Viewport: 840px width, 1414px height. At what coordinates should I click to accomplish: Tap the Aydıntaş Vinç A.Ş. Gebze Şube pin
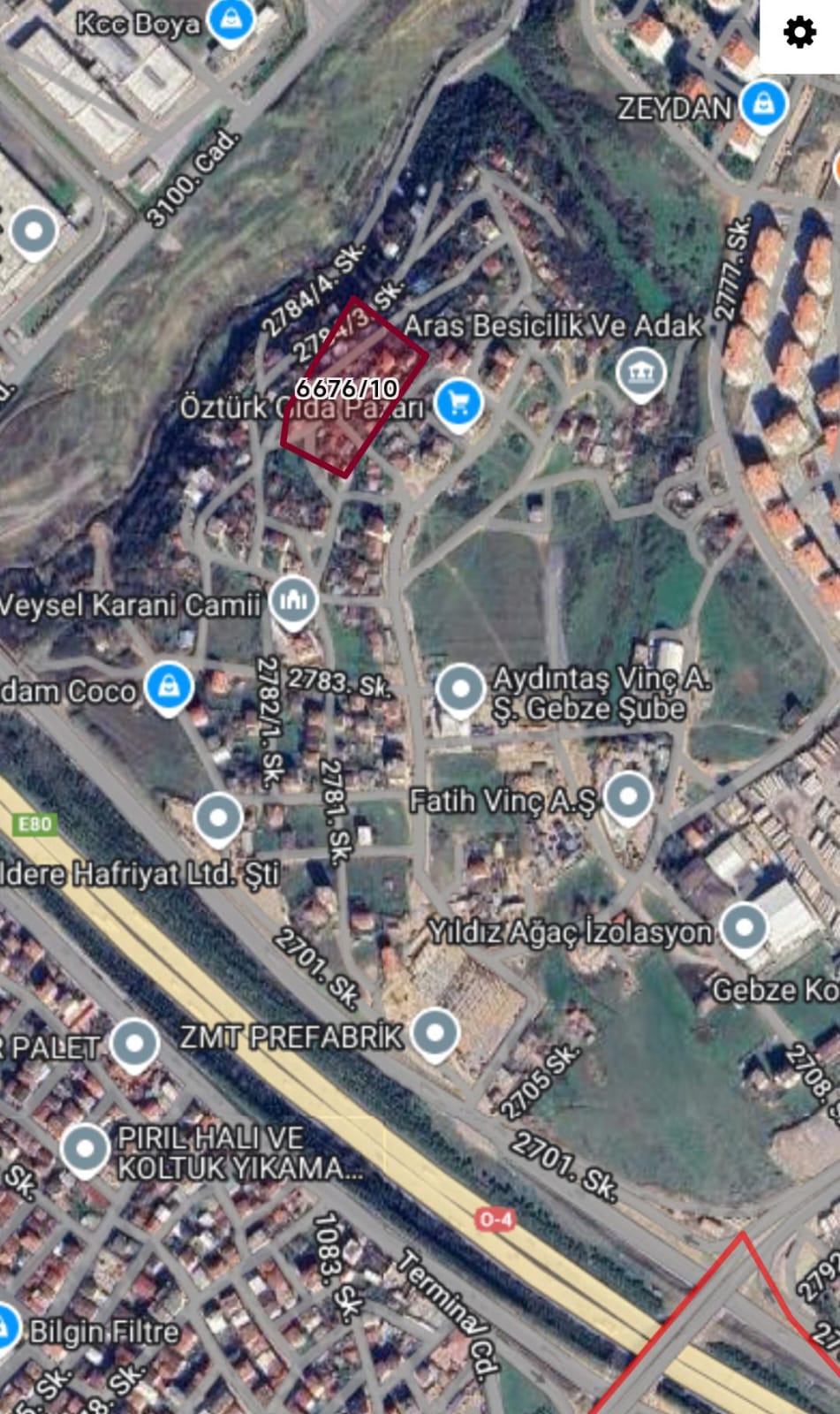pos(461,688)
